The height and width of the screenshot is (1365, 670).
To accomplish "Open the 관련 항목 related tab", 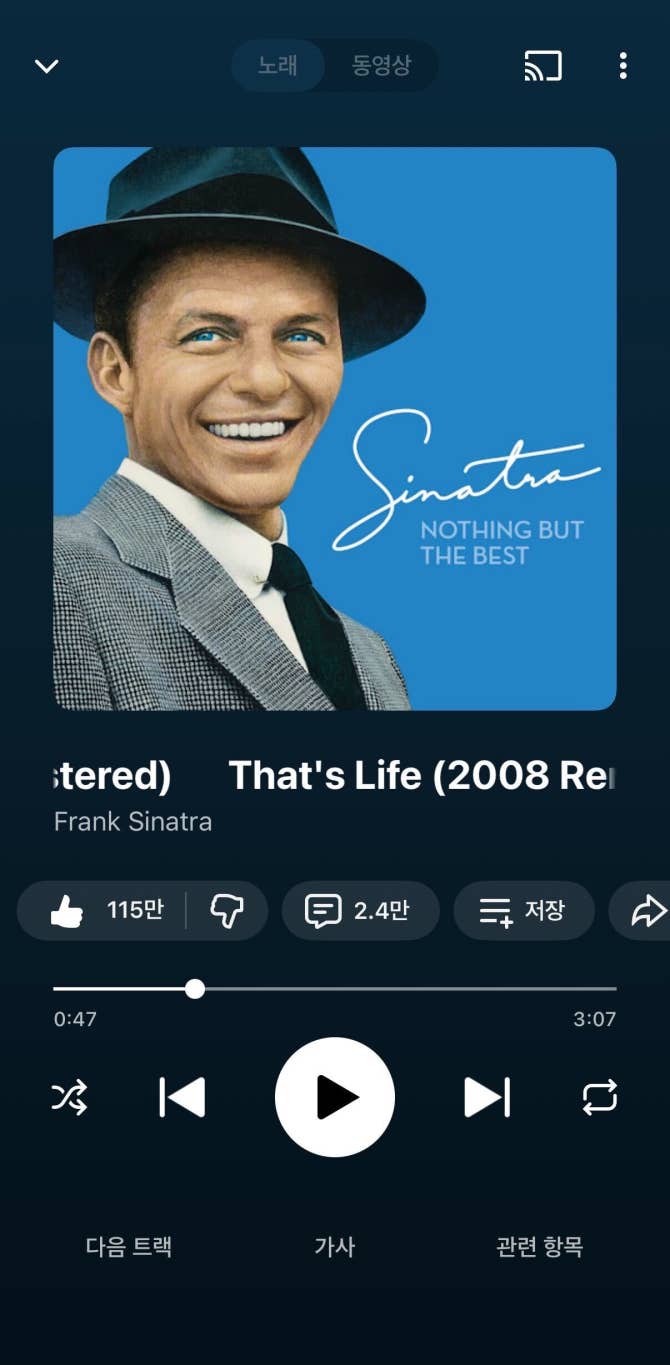I will pyautogui.click(x=539, y=1247).
